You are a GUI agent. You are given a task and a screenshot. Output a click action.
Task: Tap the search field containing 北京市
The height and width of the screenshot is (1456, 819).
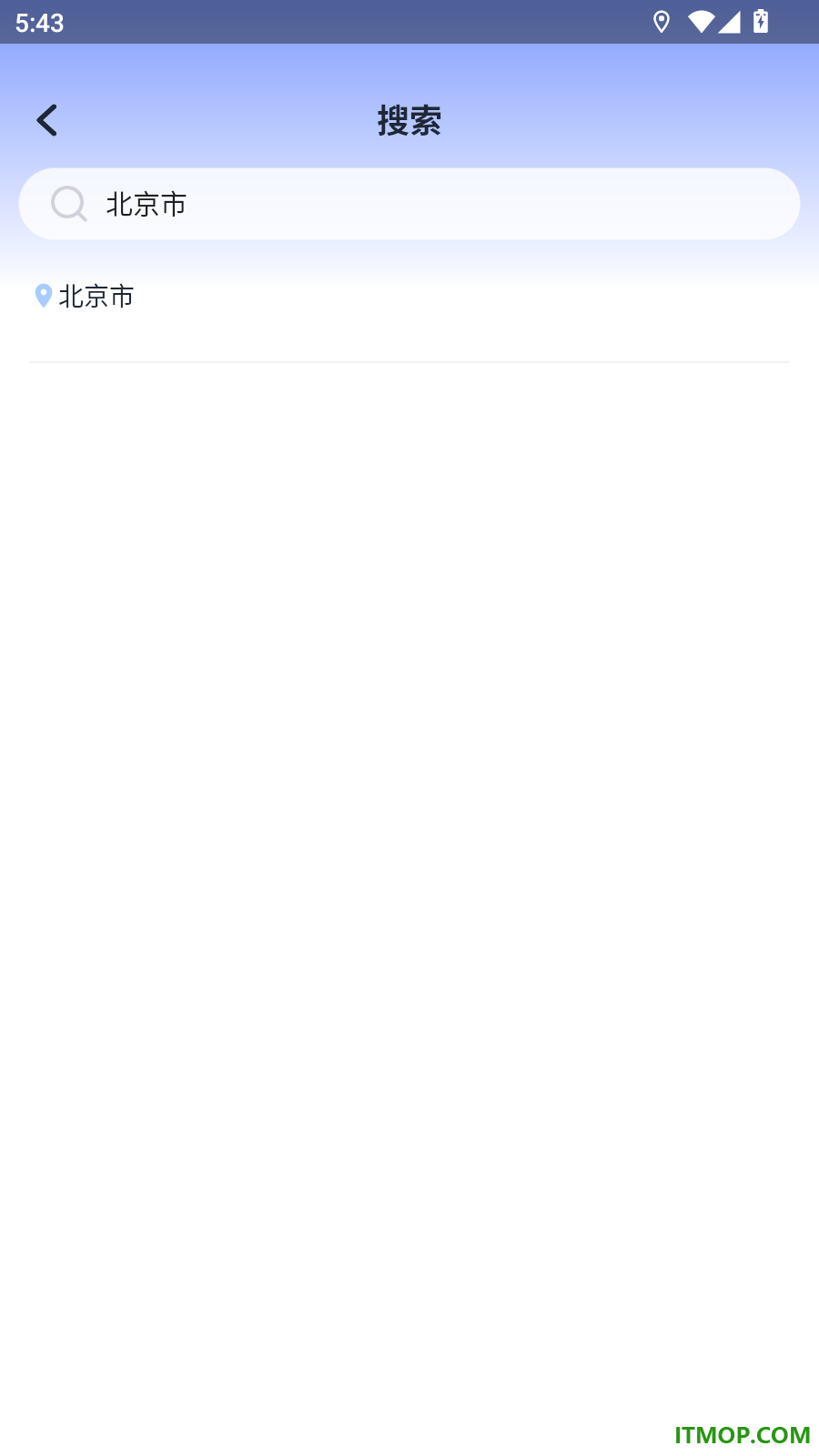point(409,204)
